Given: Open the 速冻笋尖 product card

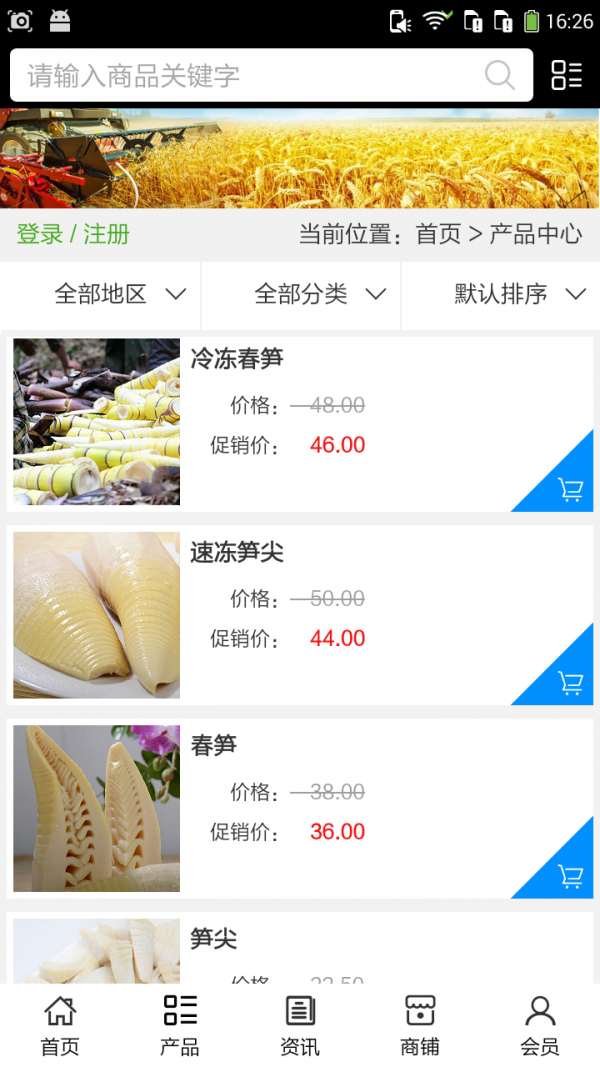Looking at the screenshot, I should pyautogui.click(x=300, y=595).
